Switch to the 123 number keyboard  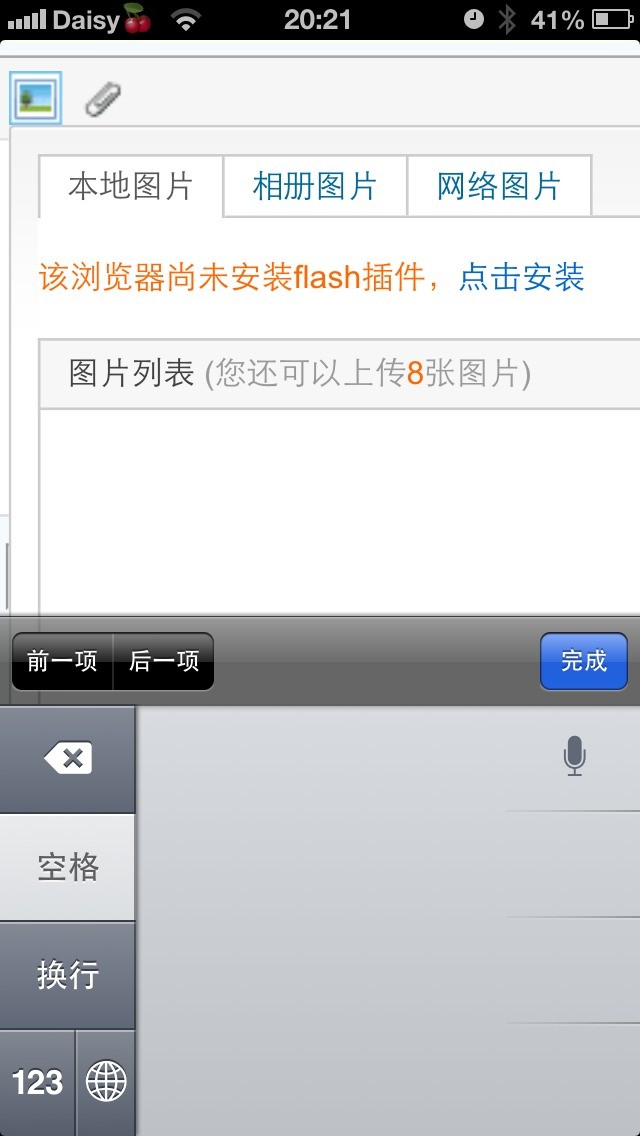(37, 1082)
